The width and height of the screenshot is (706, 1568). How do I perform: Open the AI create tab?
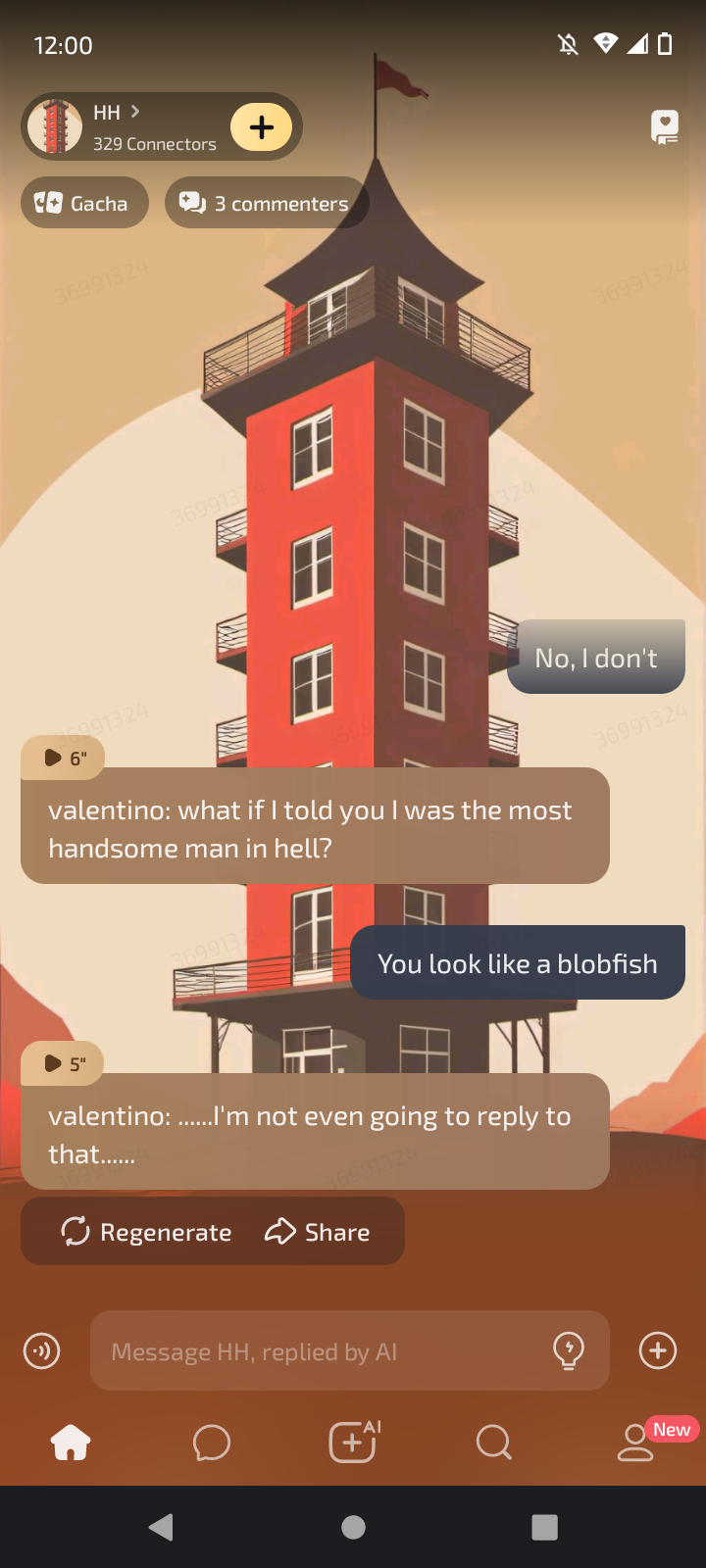pyautogui.click(x=353, y=1443)
